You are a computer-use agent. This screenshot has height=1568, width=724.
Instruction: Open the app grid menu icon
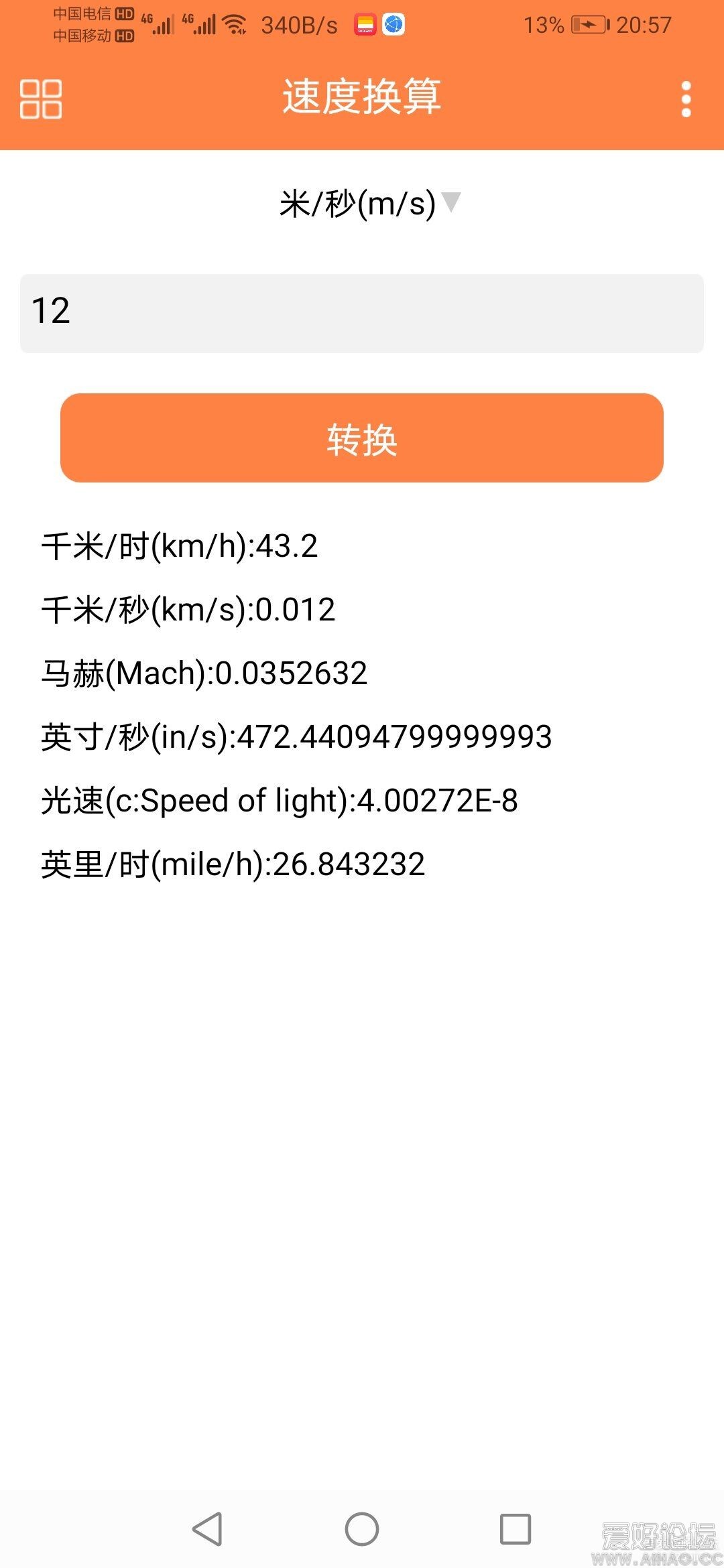[42, 99]
